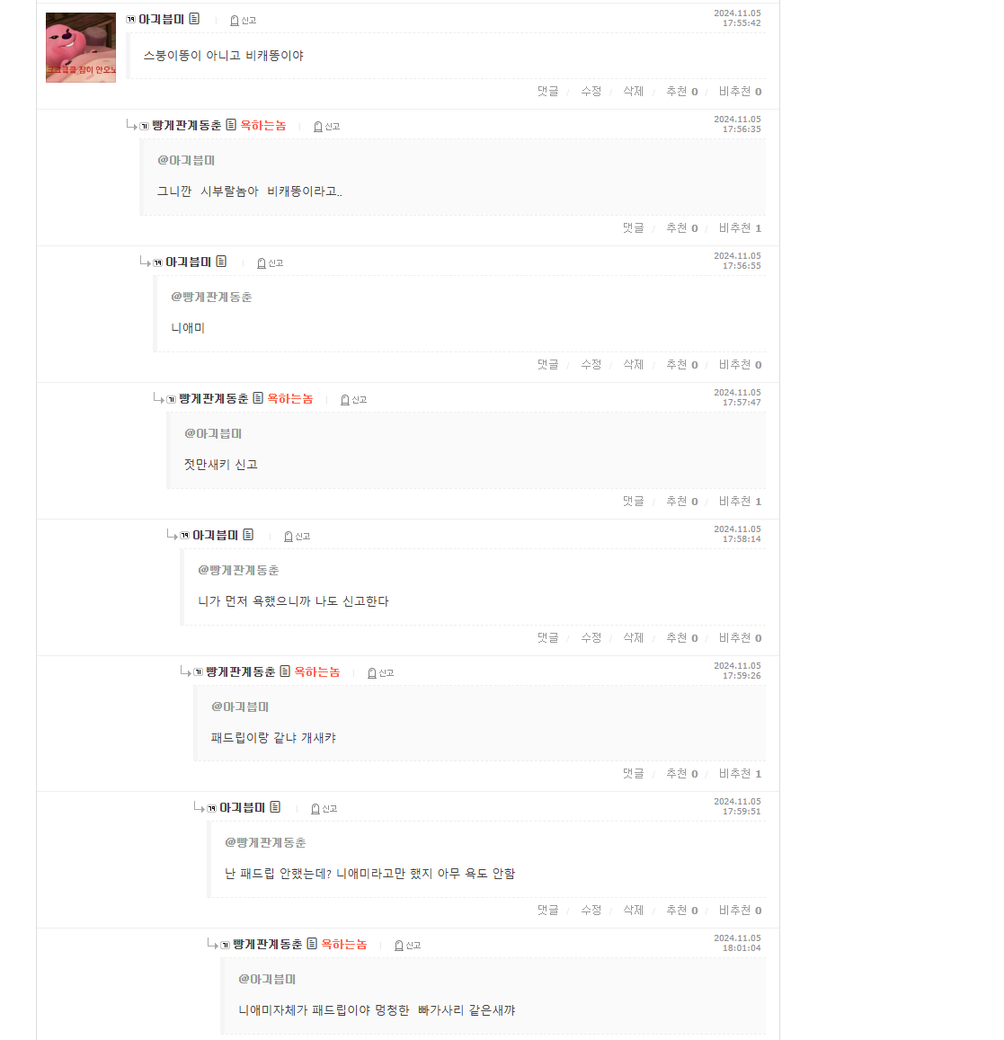Open 아기븝미's profile avatar image
The width and height of the screenshot is (1004, 1040).
click(x=81, y=47)
